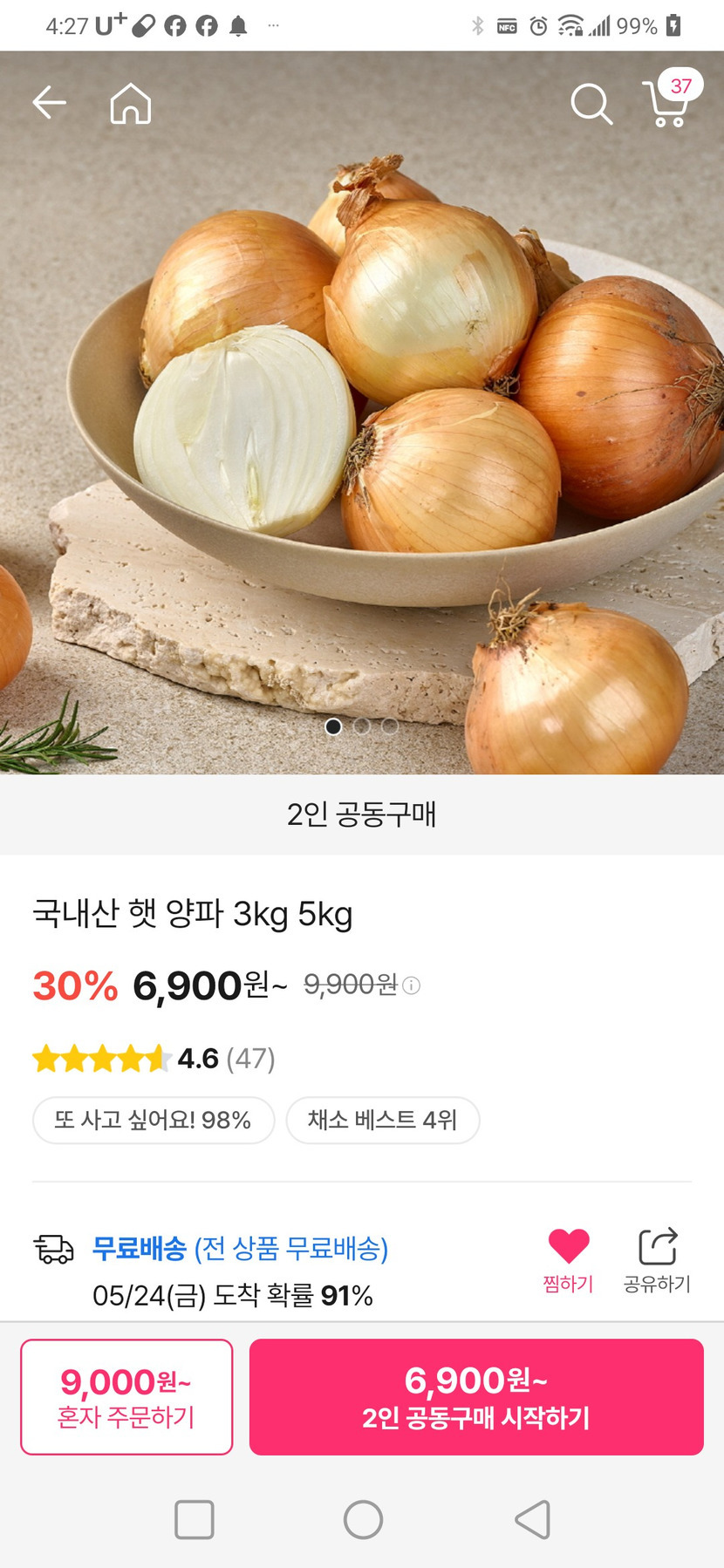The width and height of the screenshot is (724, 1568).
Task: Select the 또 사고 싶어요! 98% chip
Action: pyautogui.click(x=154, y=1120)
